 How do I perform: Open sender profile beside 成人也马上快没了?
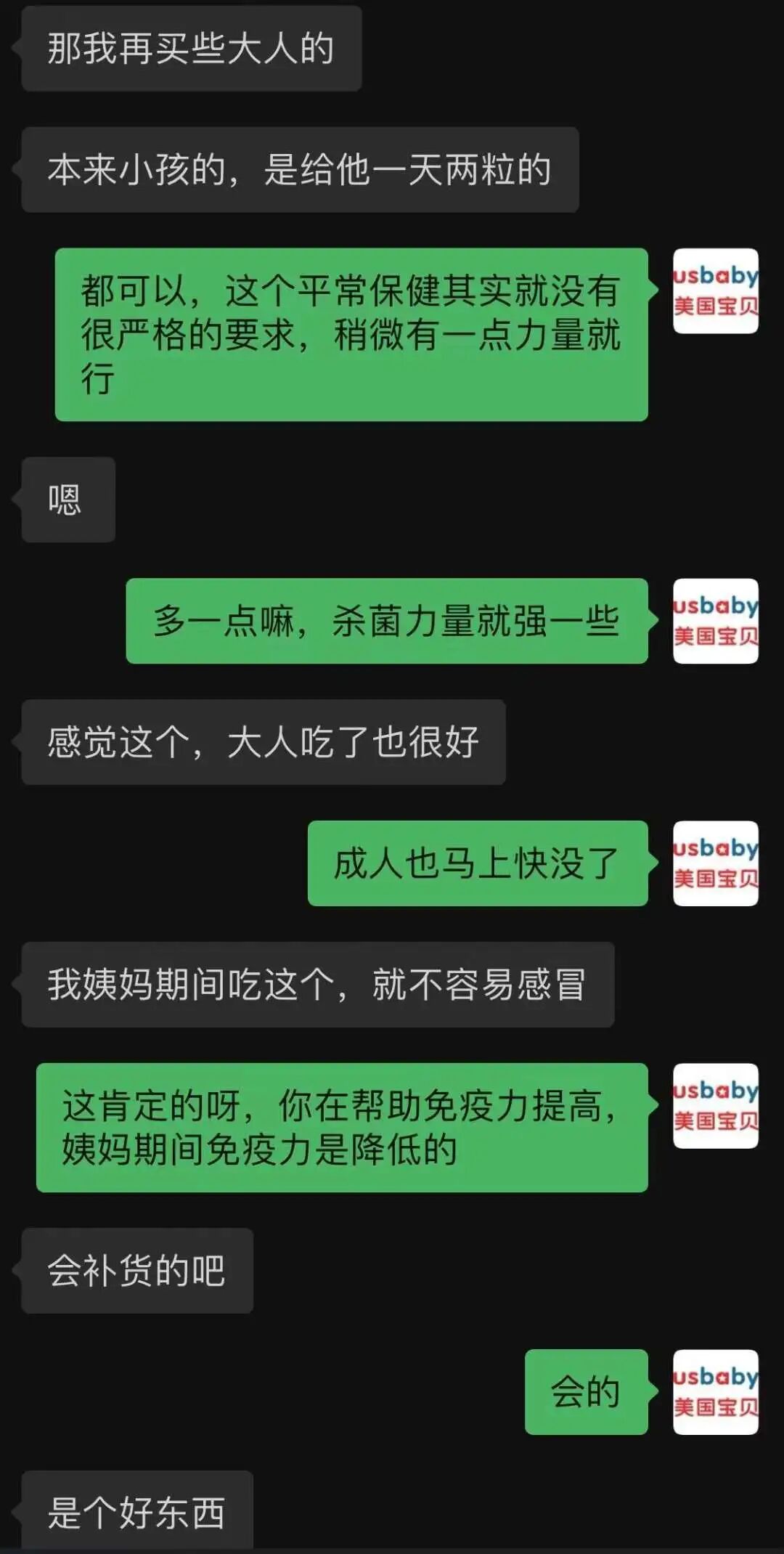click(x=716, y=863)
